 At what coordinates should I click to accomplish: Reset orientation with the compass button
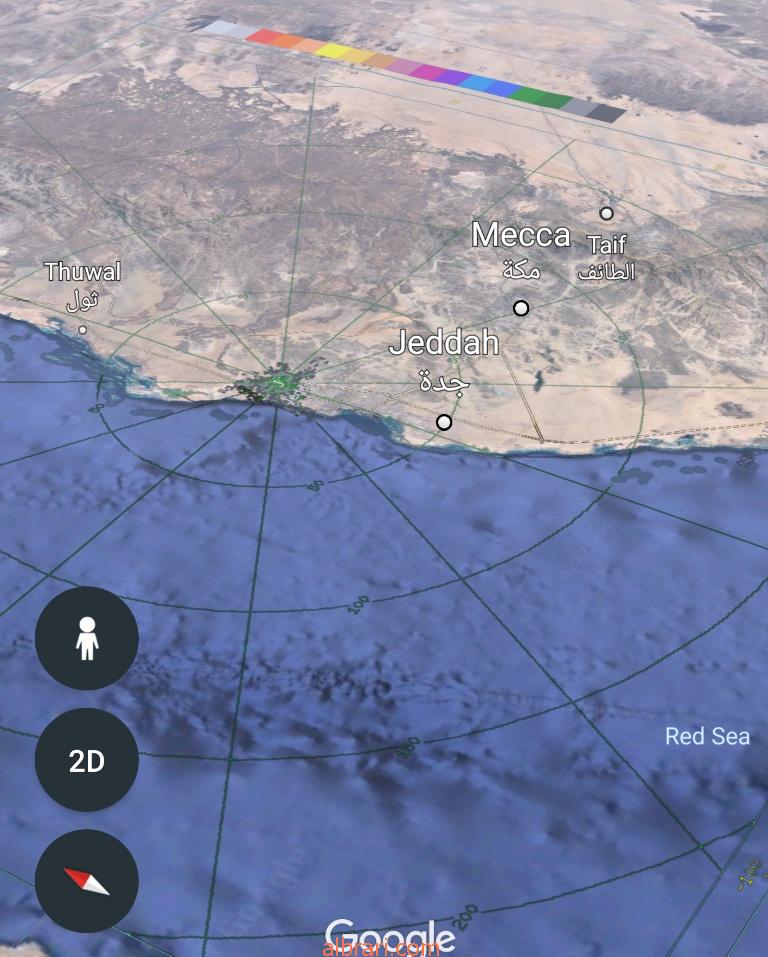point(87,881)
